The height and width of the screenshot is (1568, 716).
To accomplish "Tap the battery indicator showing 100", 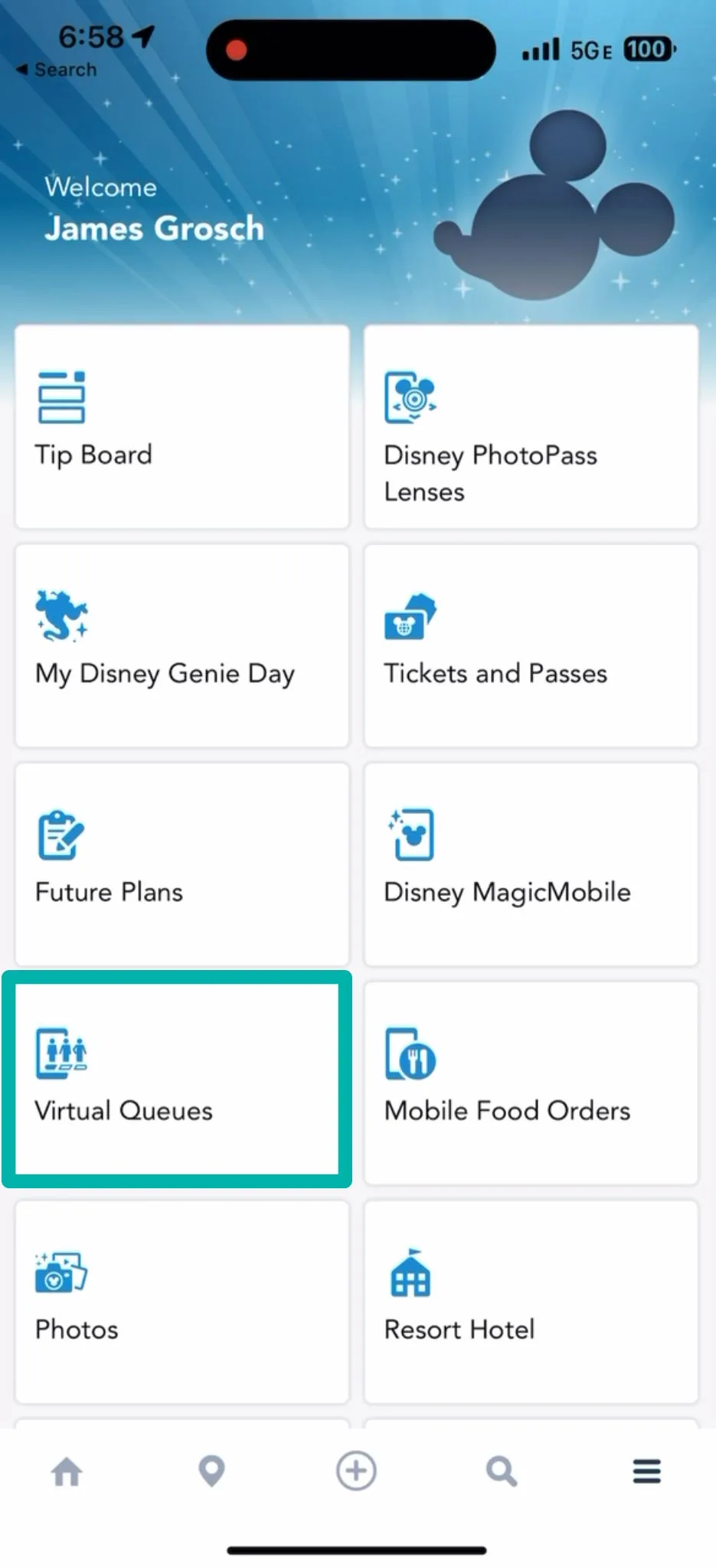I will 647,49.
